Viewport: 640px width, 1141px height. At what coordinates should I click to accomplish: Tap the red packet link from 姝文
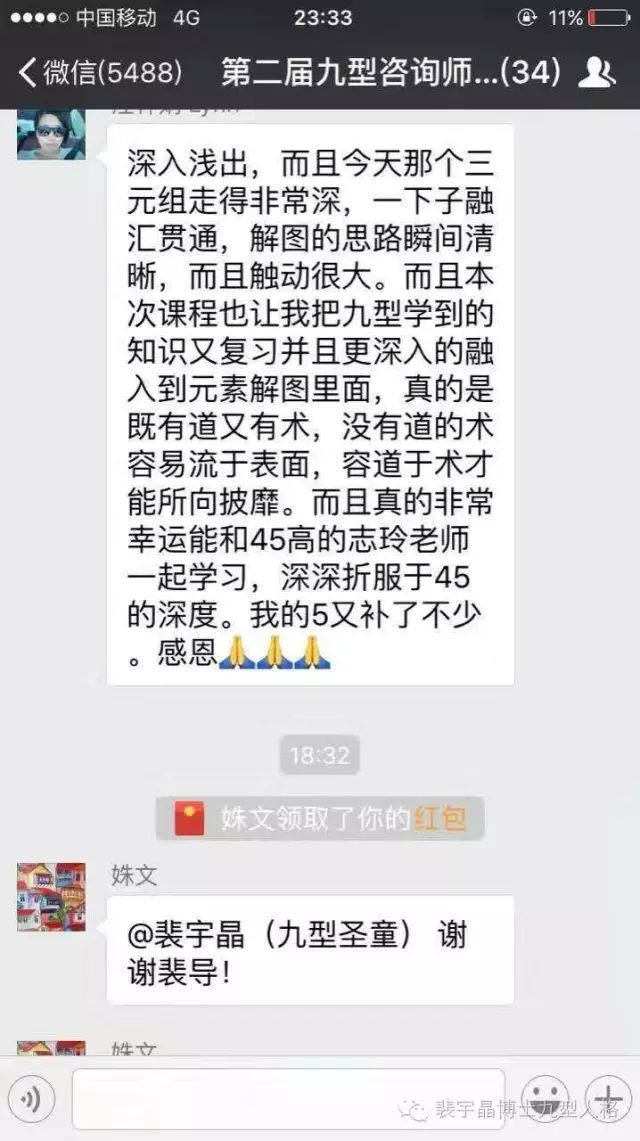point(440,819)
